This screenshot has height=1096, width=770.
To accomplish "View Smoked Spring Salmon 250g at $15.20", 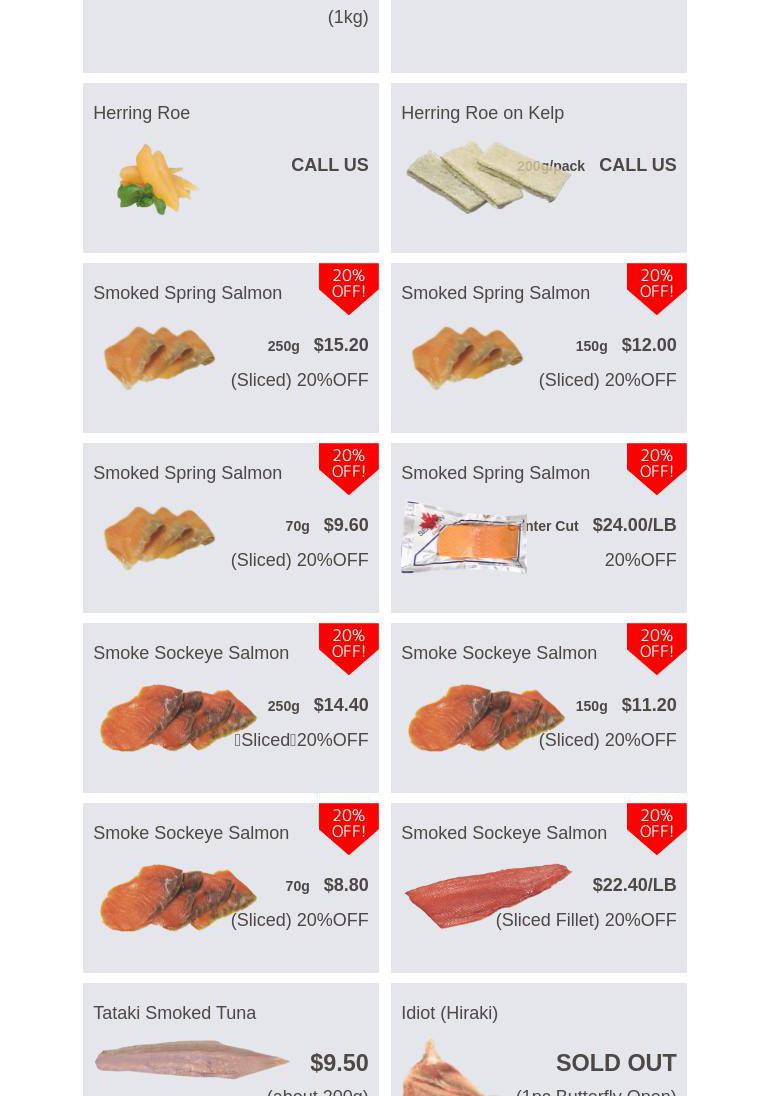I will click(x=230, y=347).
